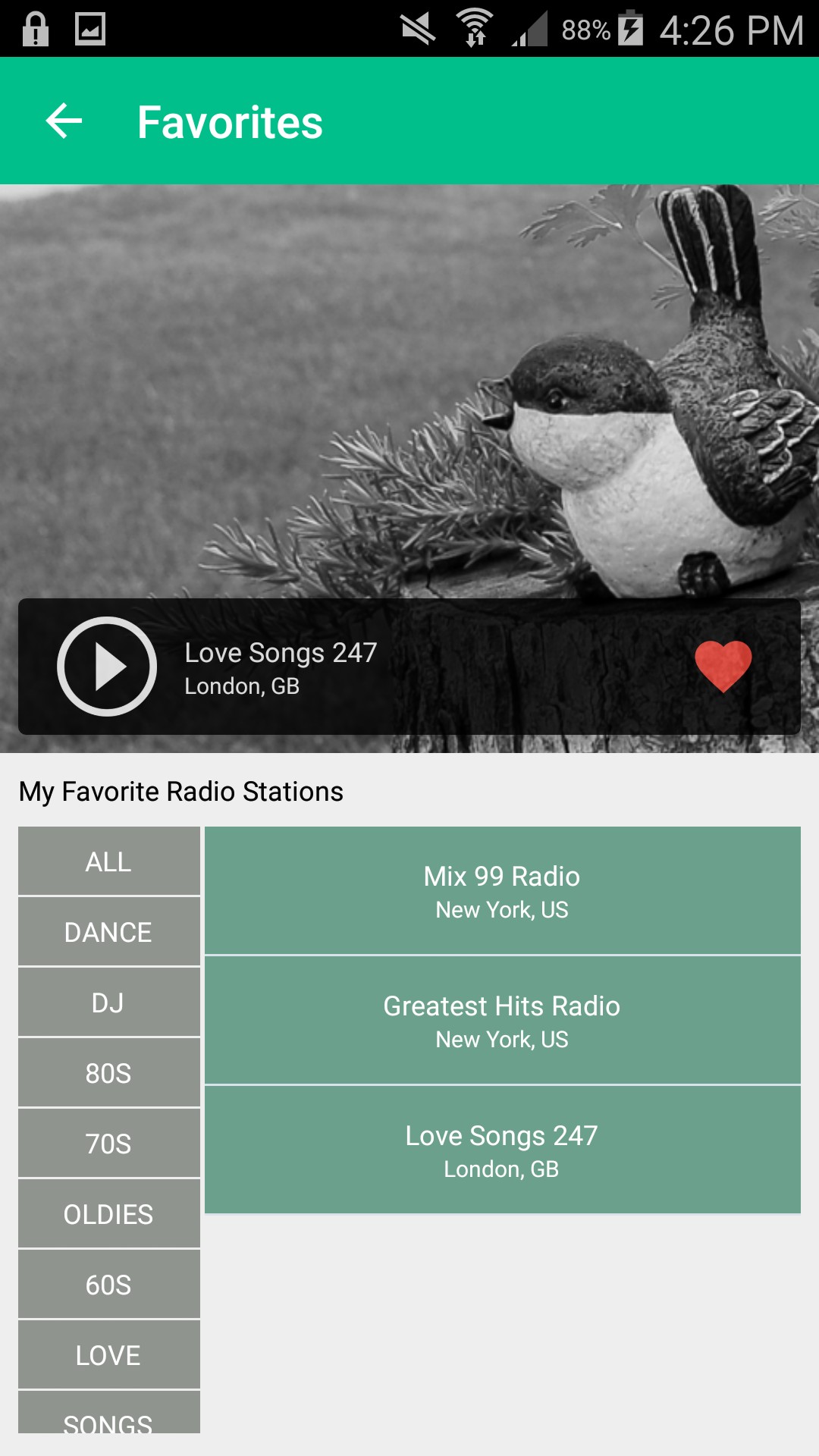The height and width of the screenshot is (1456, 819).
Task: Switch to the 70S category
Action: [x=109, y=1144]
